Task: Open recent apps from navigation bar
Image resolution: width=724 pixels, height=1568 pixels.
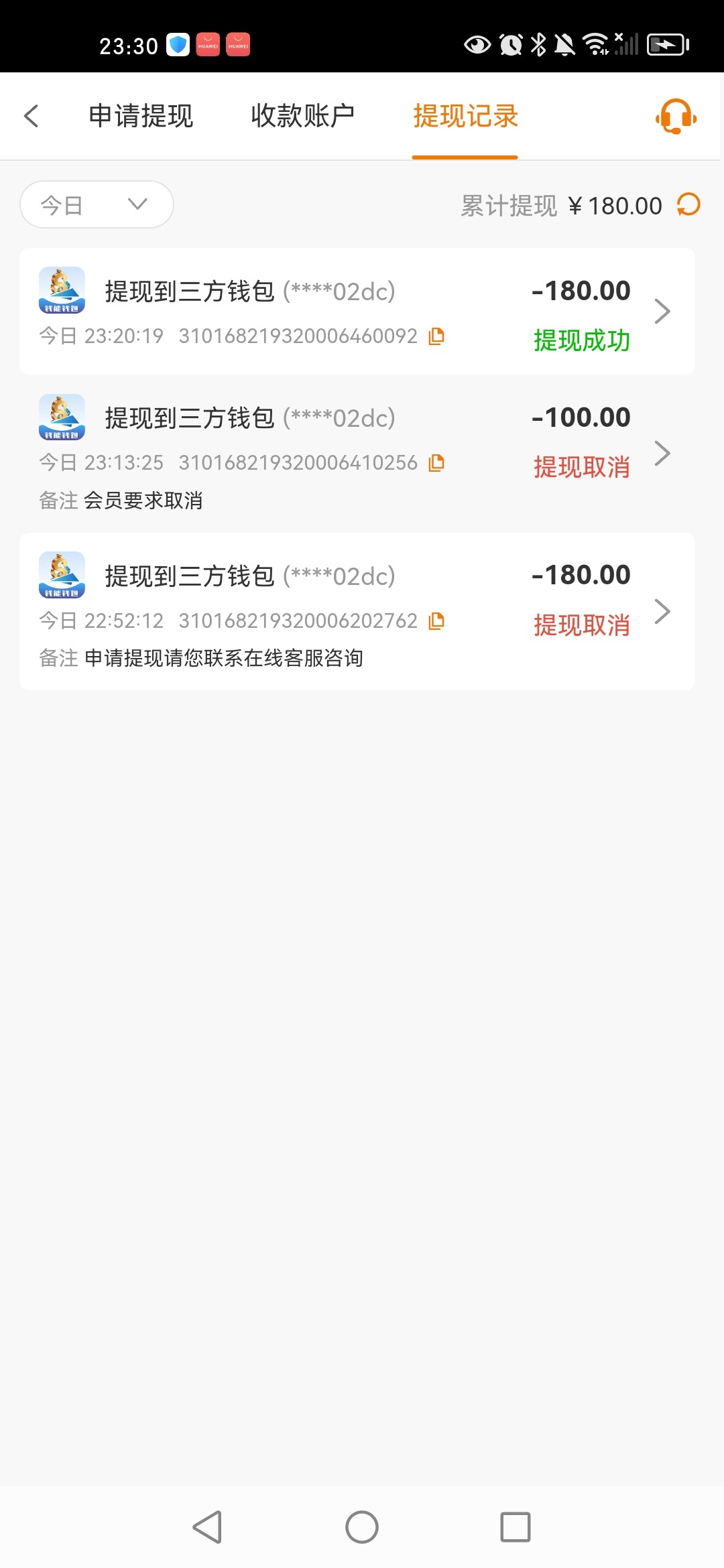Action: pos(516,1527)
